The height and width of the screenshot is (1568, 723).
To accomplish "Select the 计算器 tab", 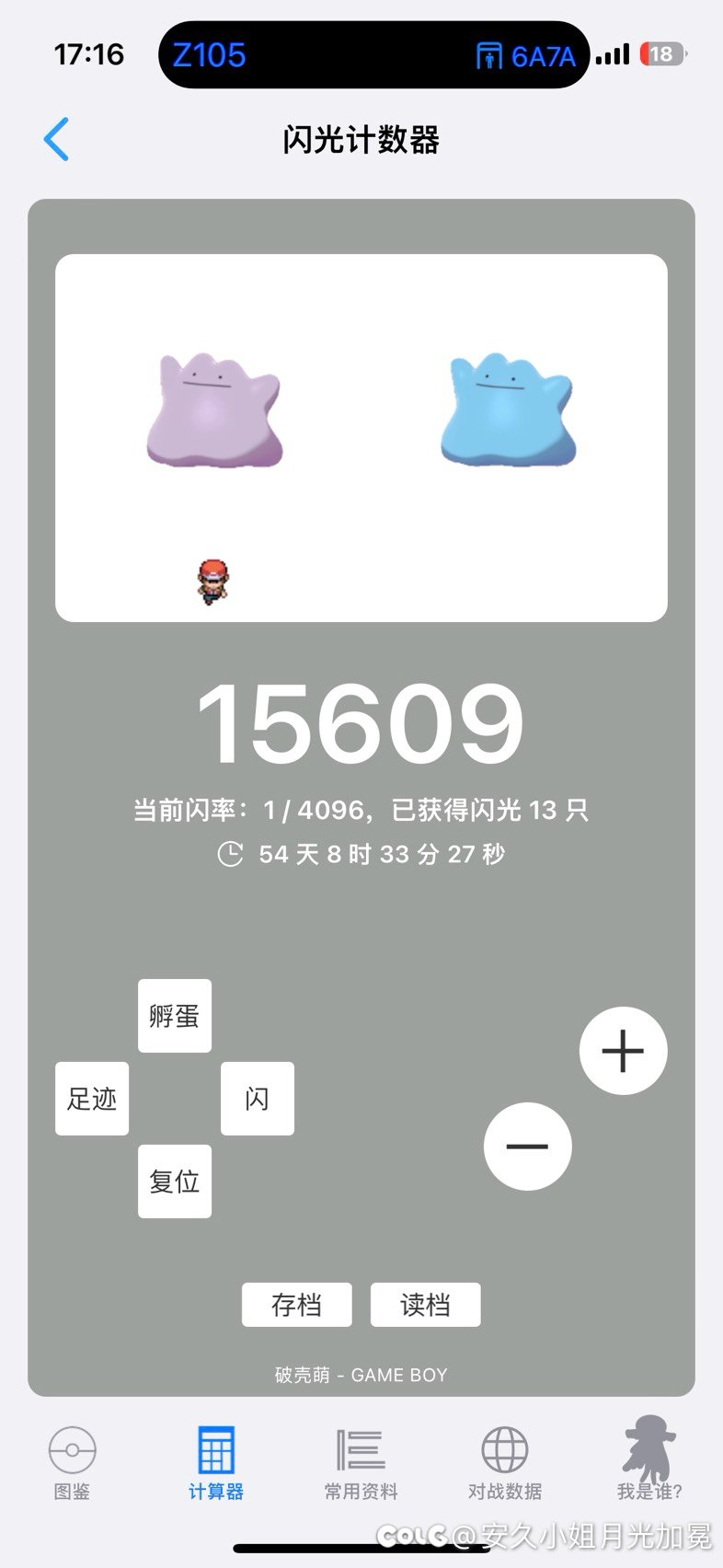I will coord(216,1463).
